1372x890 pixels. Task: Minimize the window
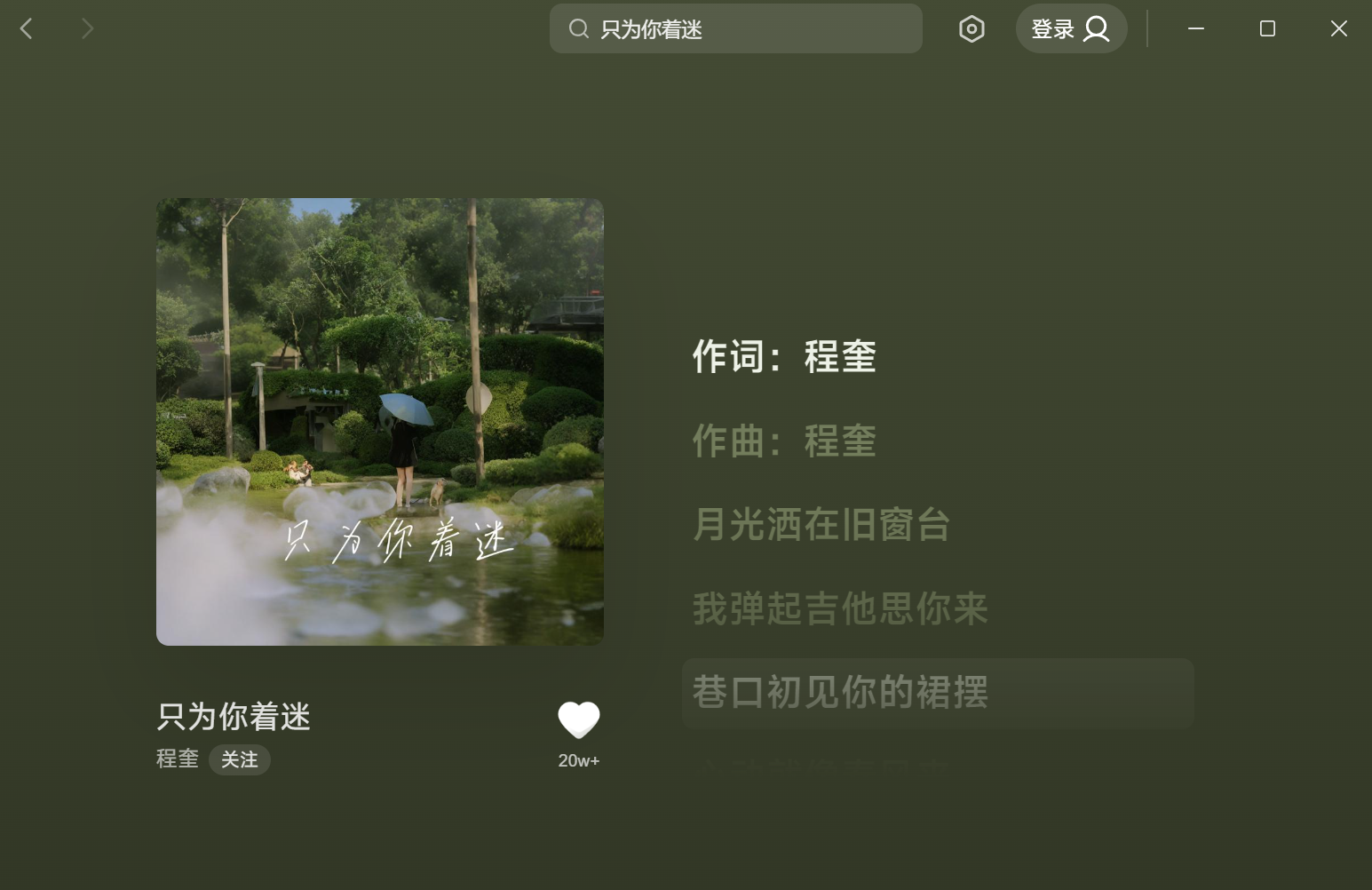click(1196, 29)
